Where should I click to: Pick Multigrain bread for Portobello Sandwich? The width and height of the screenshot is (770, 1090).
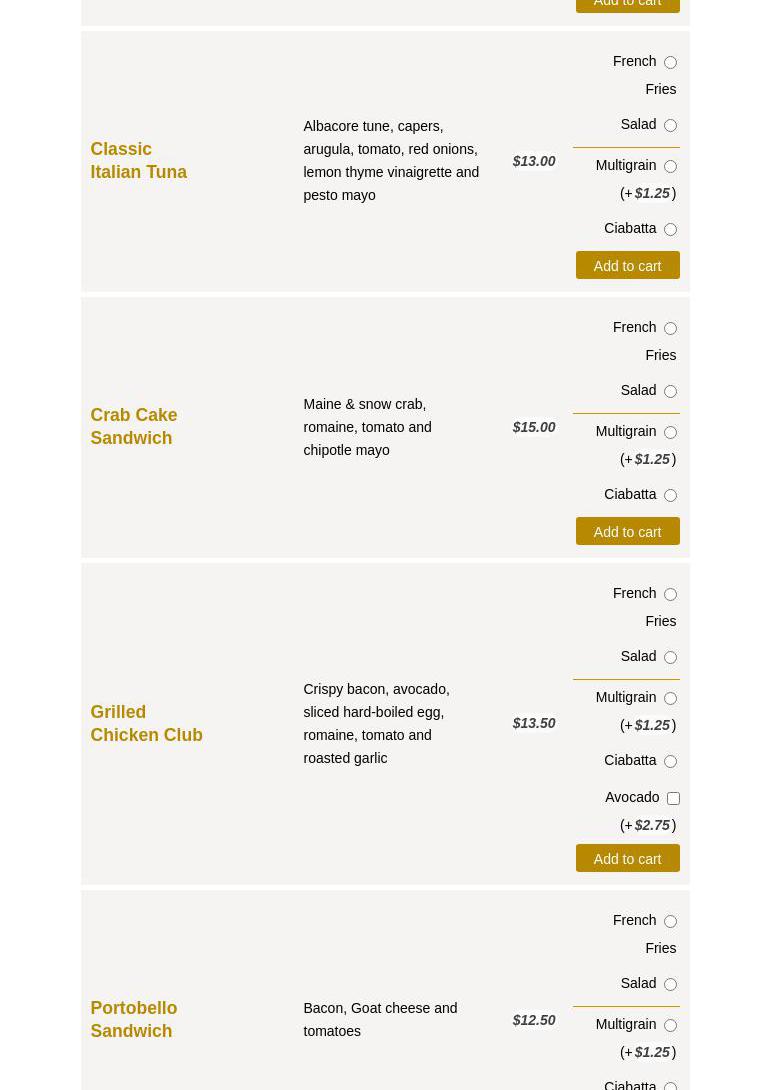point(670,1025)
